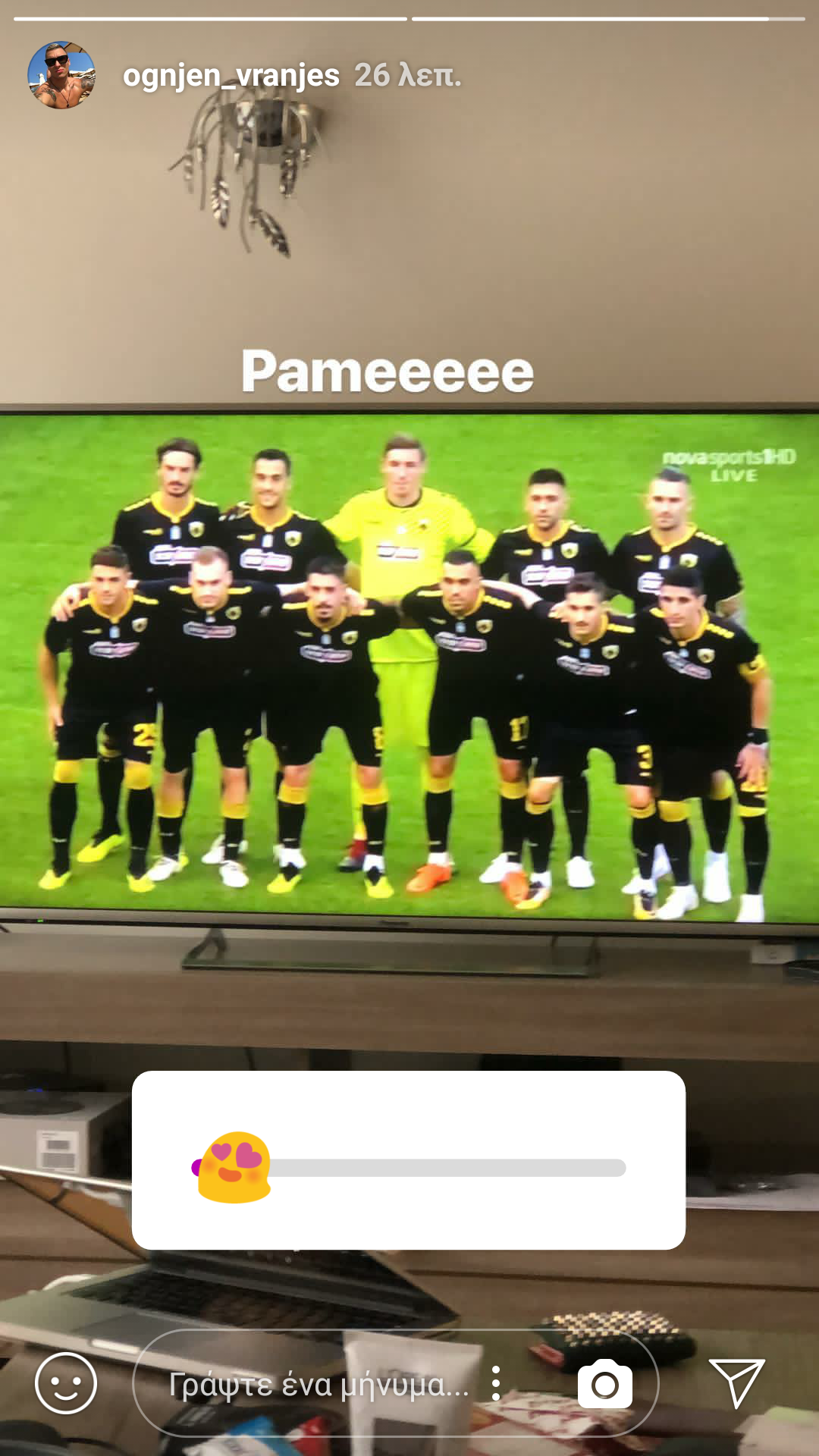The height and width of the screenshot is (1456, 819).
Task: Tap the heart-eyes emoji slider
Action: coord(234,1168)
